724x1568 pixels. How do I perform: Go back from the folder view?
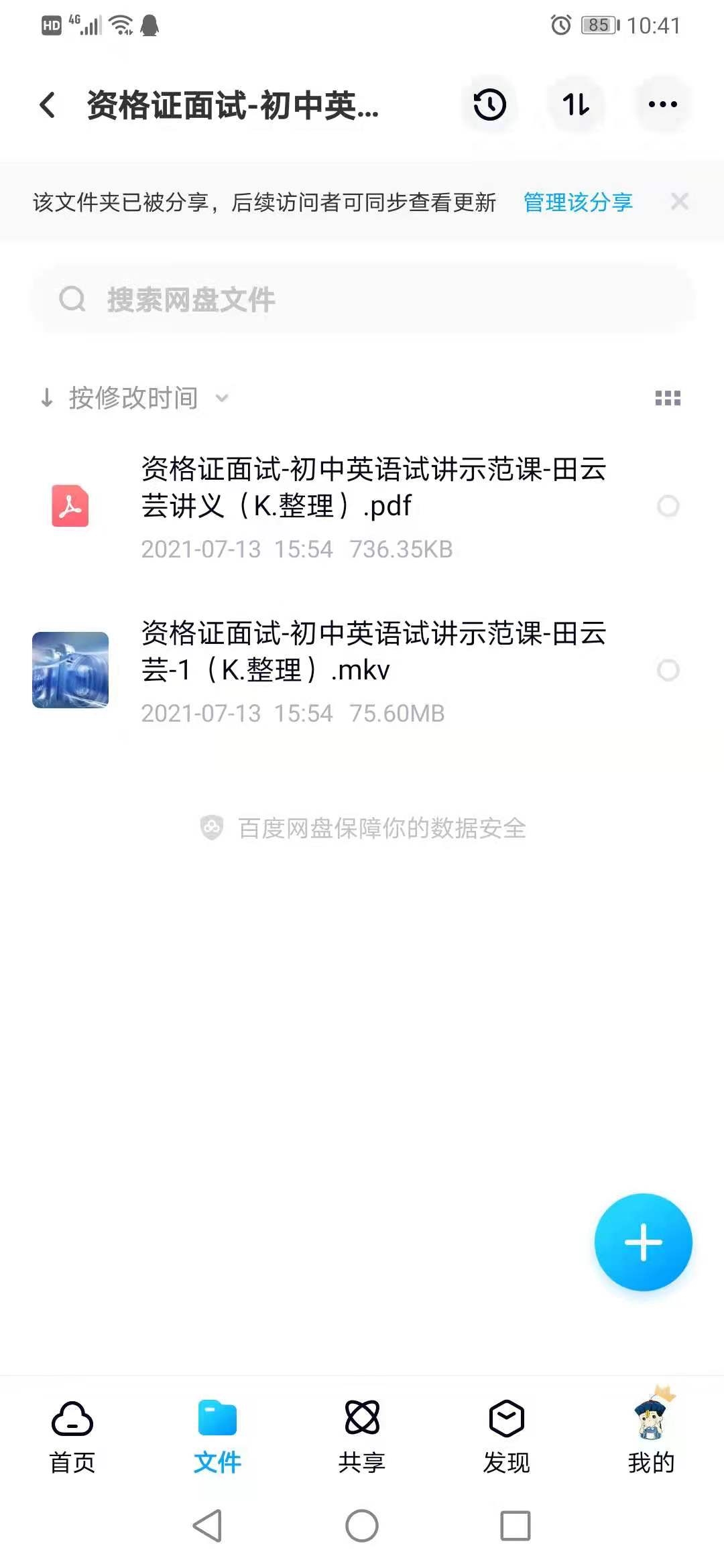click(x=47, y=105)
